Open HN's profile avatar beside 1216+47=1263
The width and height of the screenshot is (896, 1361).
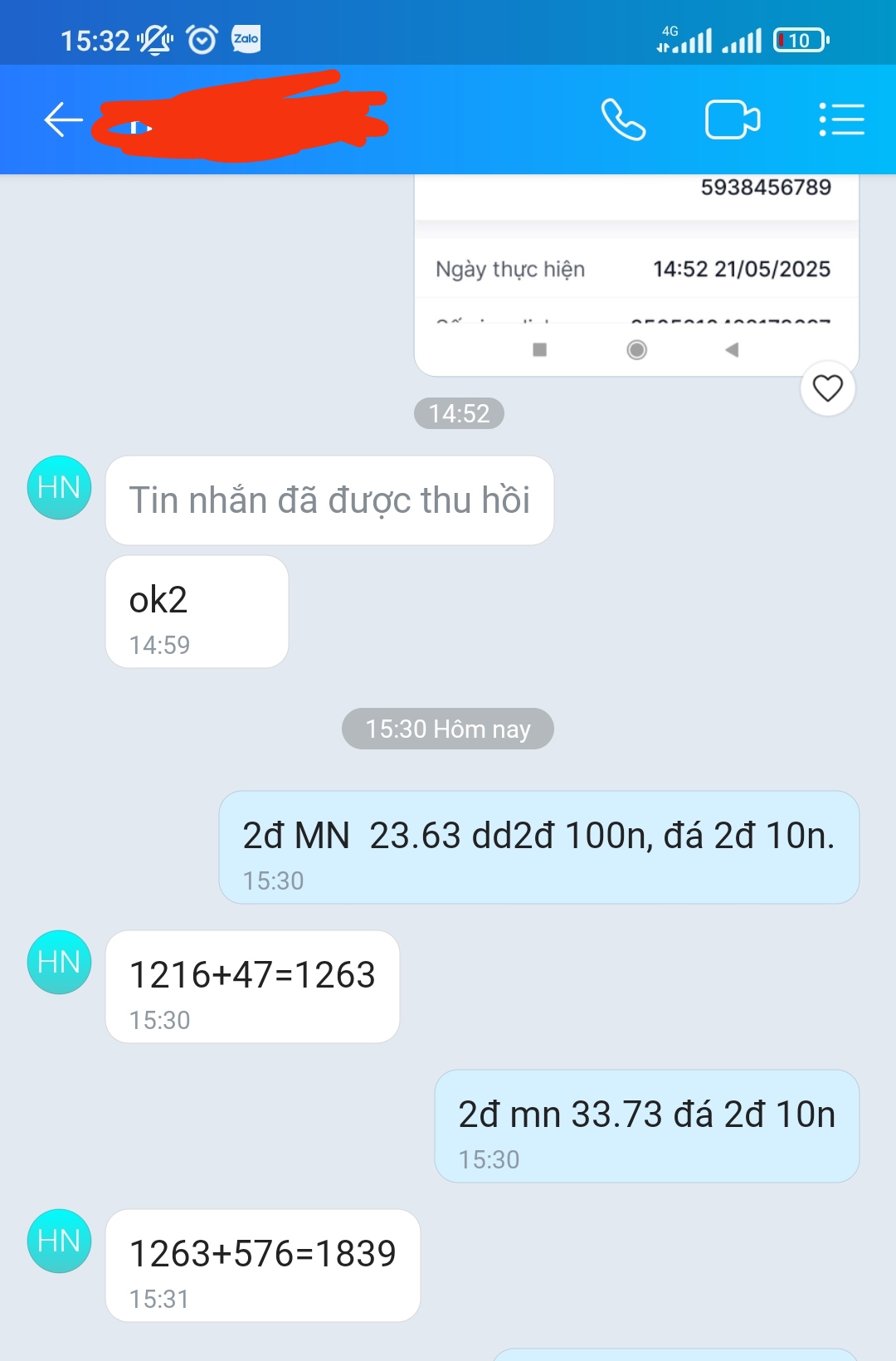[59, 962]
